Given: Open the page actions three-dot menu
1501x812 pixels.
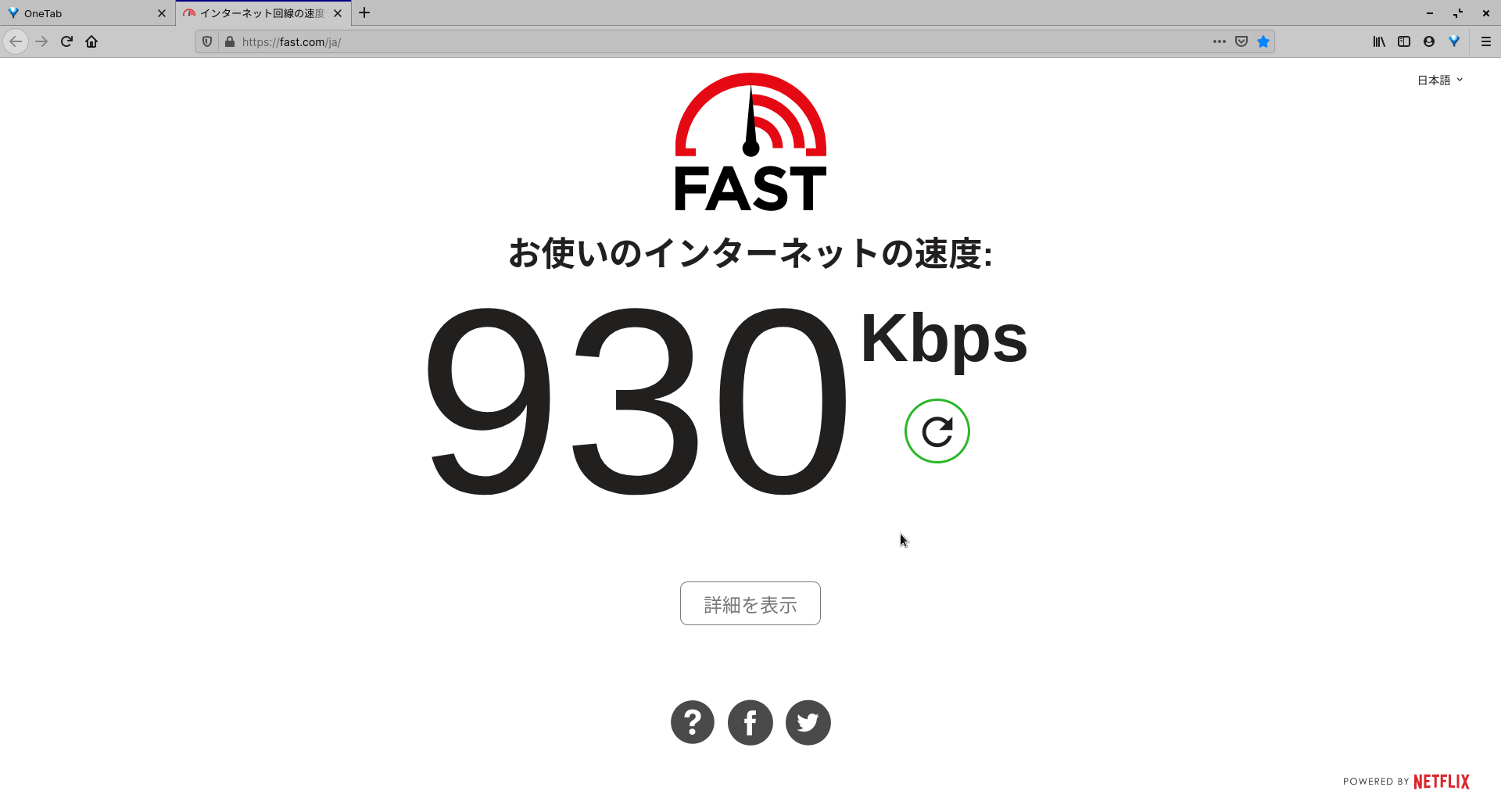Looking at the screenshot, I should coord(1219,41).
